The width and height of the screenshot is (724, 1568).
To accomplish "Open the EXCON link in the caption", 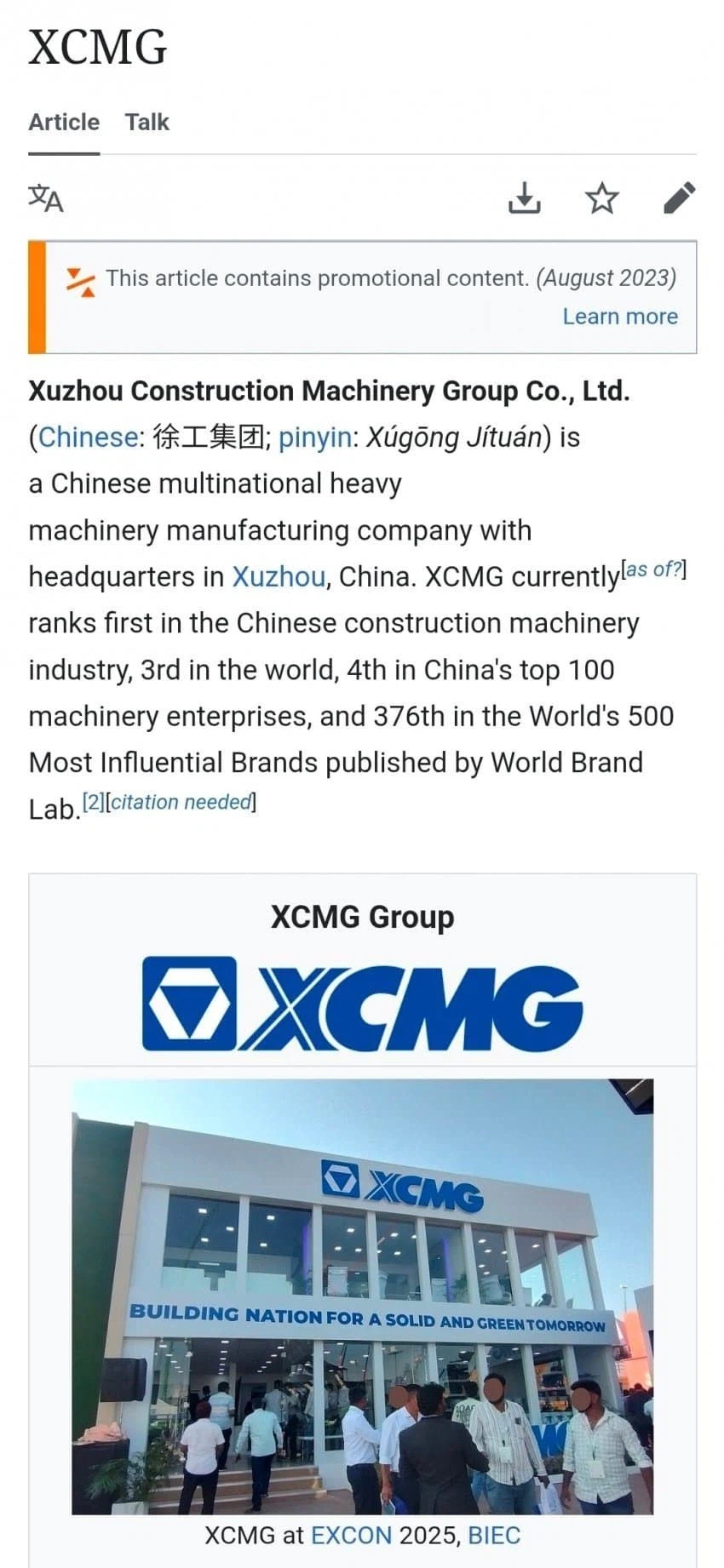I will click(x=351, y=1535).
